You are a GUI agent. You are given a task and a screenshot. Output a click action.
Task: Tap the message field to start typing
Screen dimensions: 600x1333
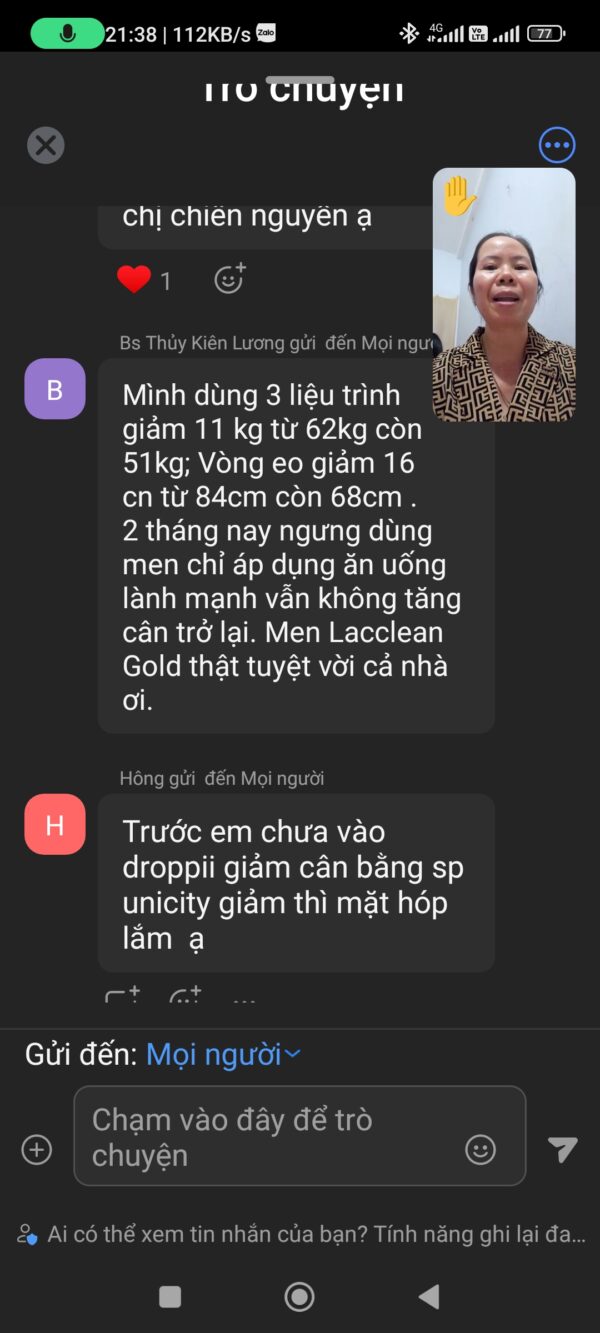pos(270,1136)
